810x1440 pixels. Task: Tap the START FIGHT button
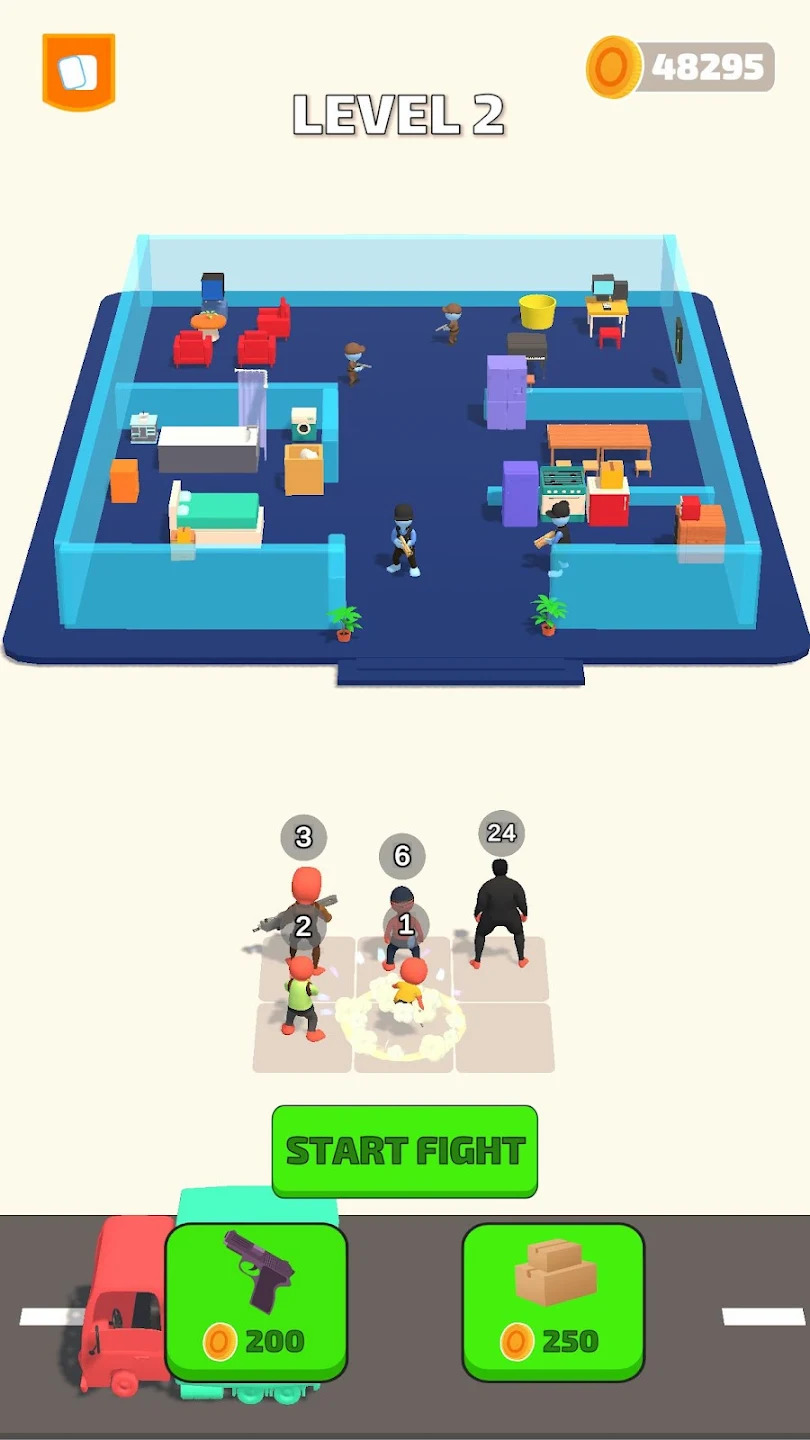pos(405,1150)
